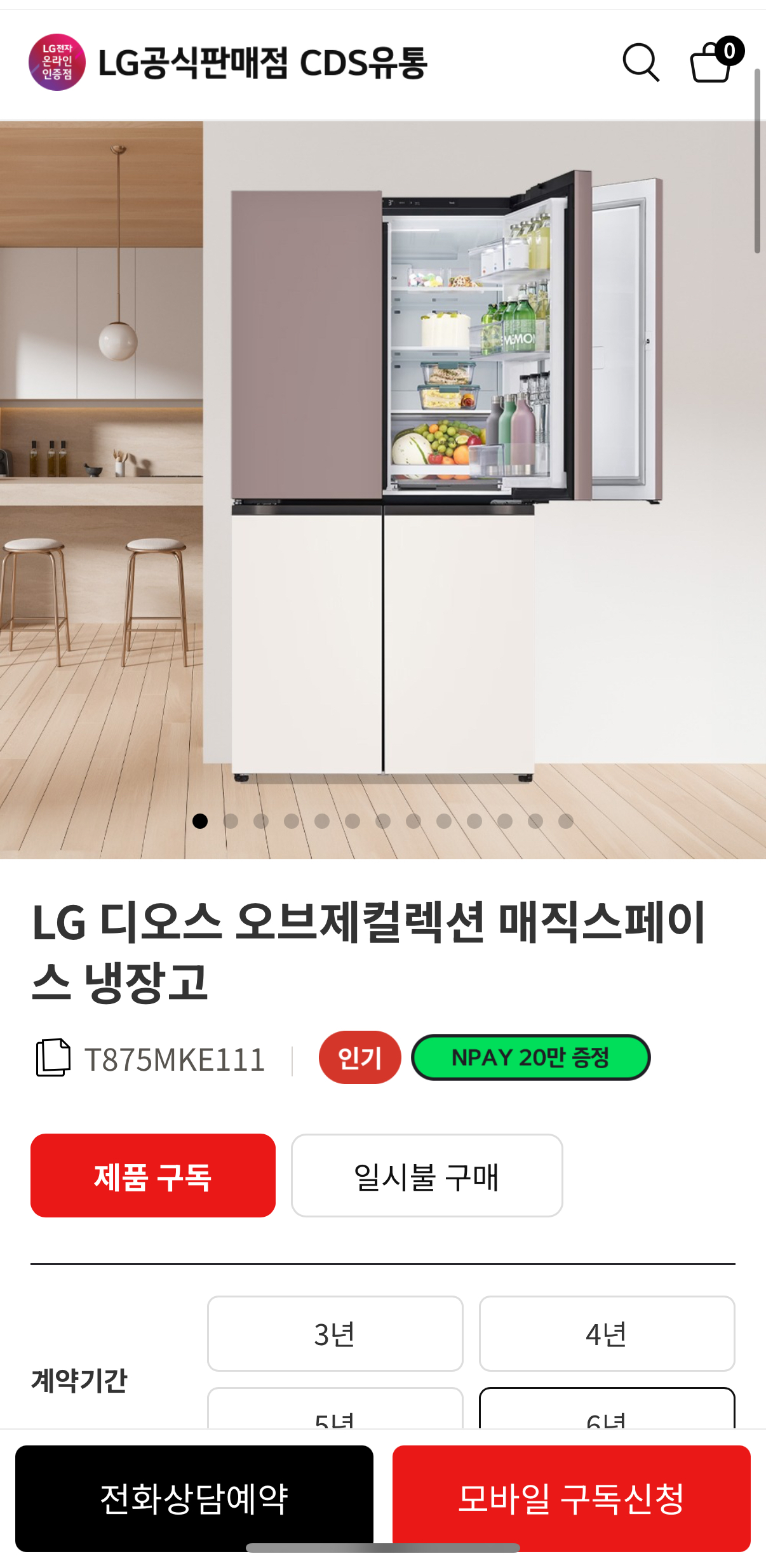The width and height of the screenshot is (766, 1568).
Task: Choose the 4년 contract period
Action: pos(607,1334)
